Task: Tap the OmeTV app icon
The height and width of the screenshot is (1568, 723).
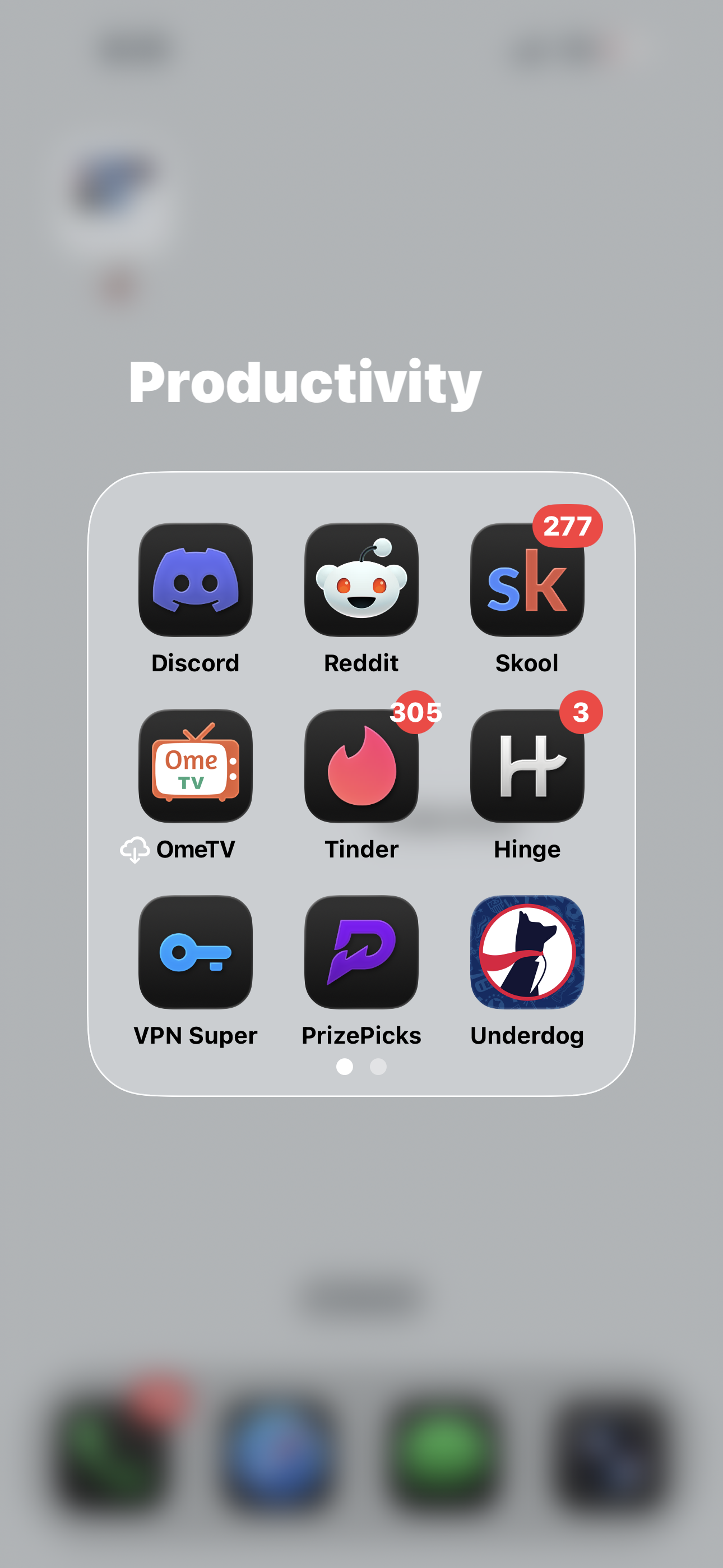Action: pyautogui.click(x=196, y=765)
